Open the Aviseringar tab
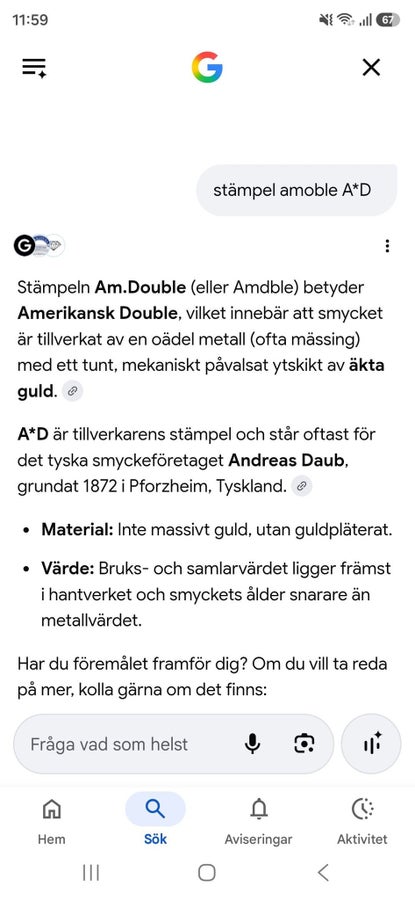The height and width of the screenshot is (900, 415). [x=258, y=821]
